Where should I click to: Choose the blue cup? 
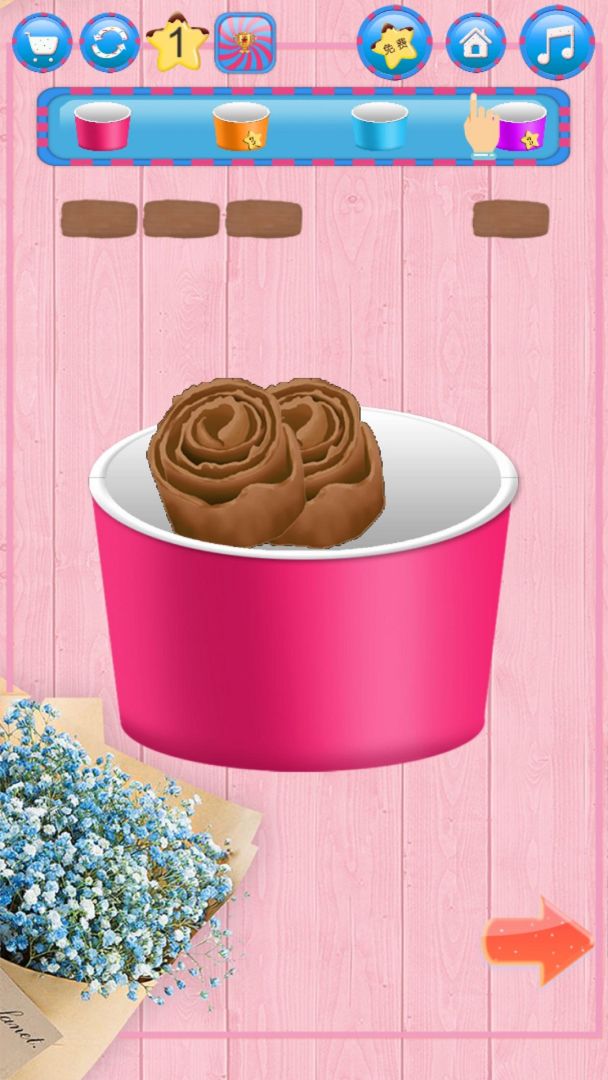pyautogui.click(x=379, y=127)
